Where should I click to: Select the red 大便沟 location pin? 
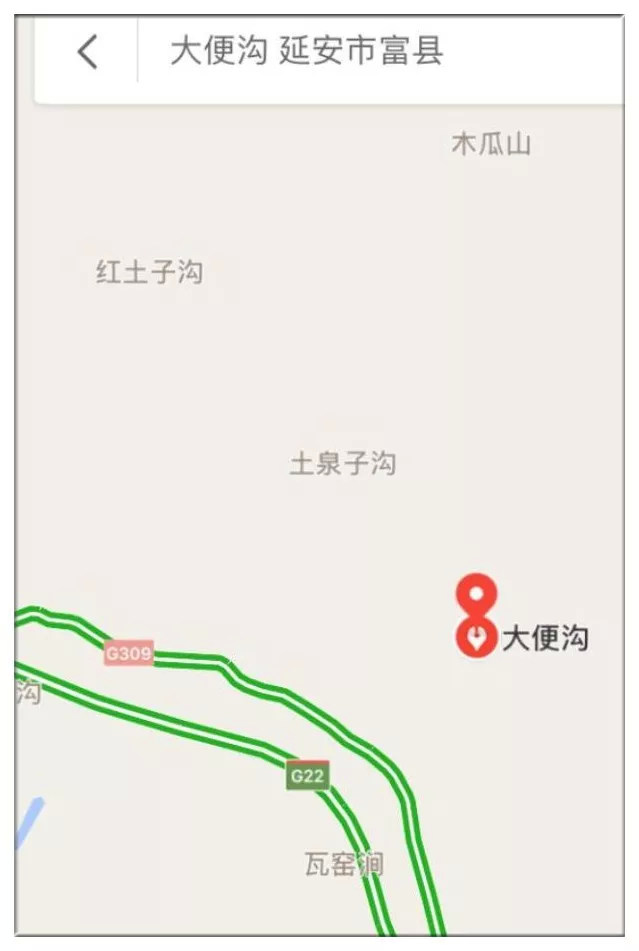click(x=476, y=636)
